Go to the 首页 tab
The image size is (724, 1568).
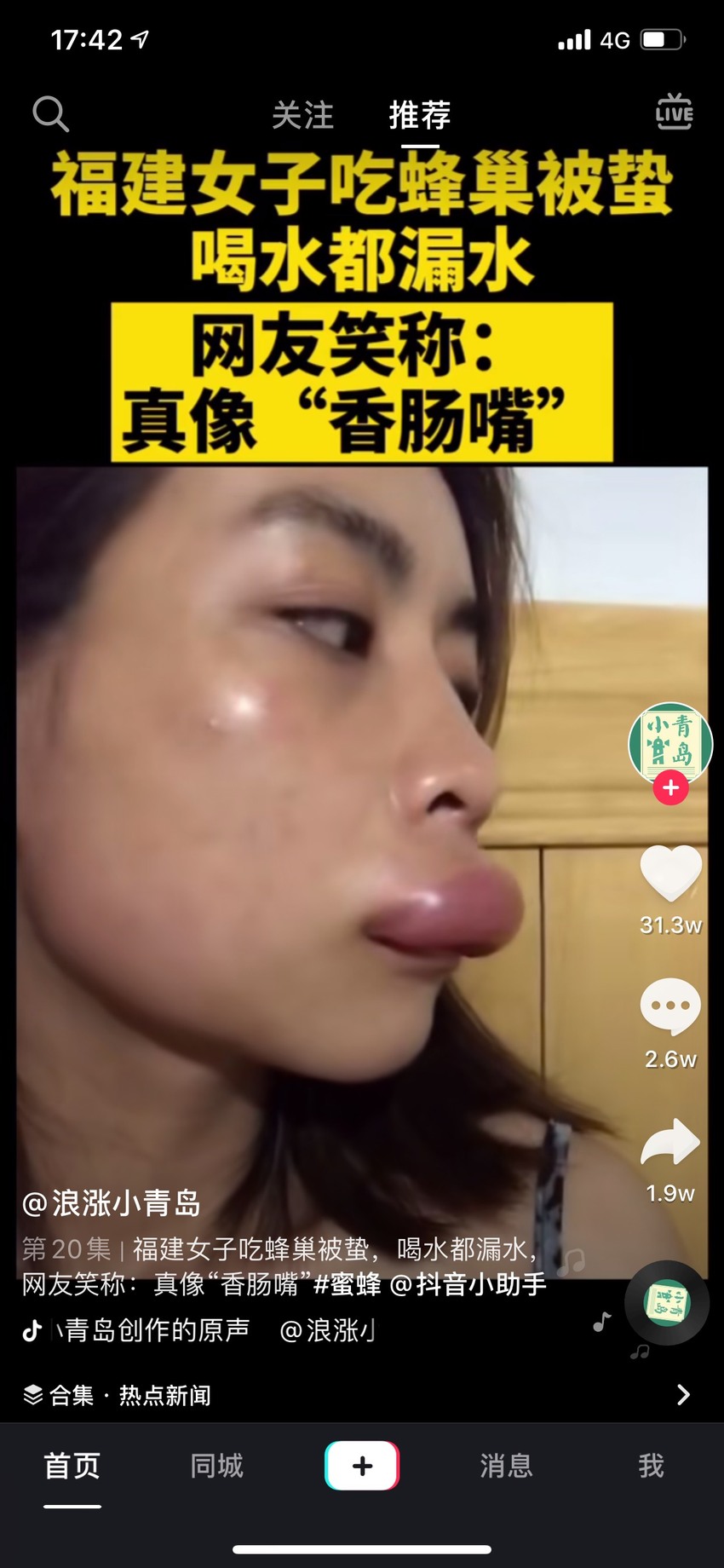pos(72,1466)
